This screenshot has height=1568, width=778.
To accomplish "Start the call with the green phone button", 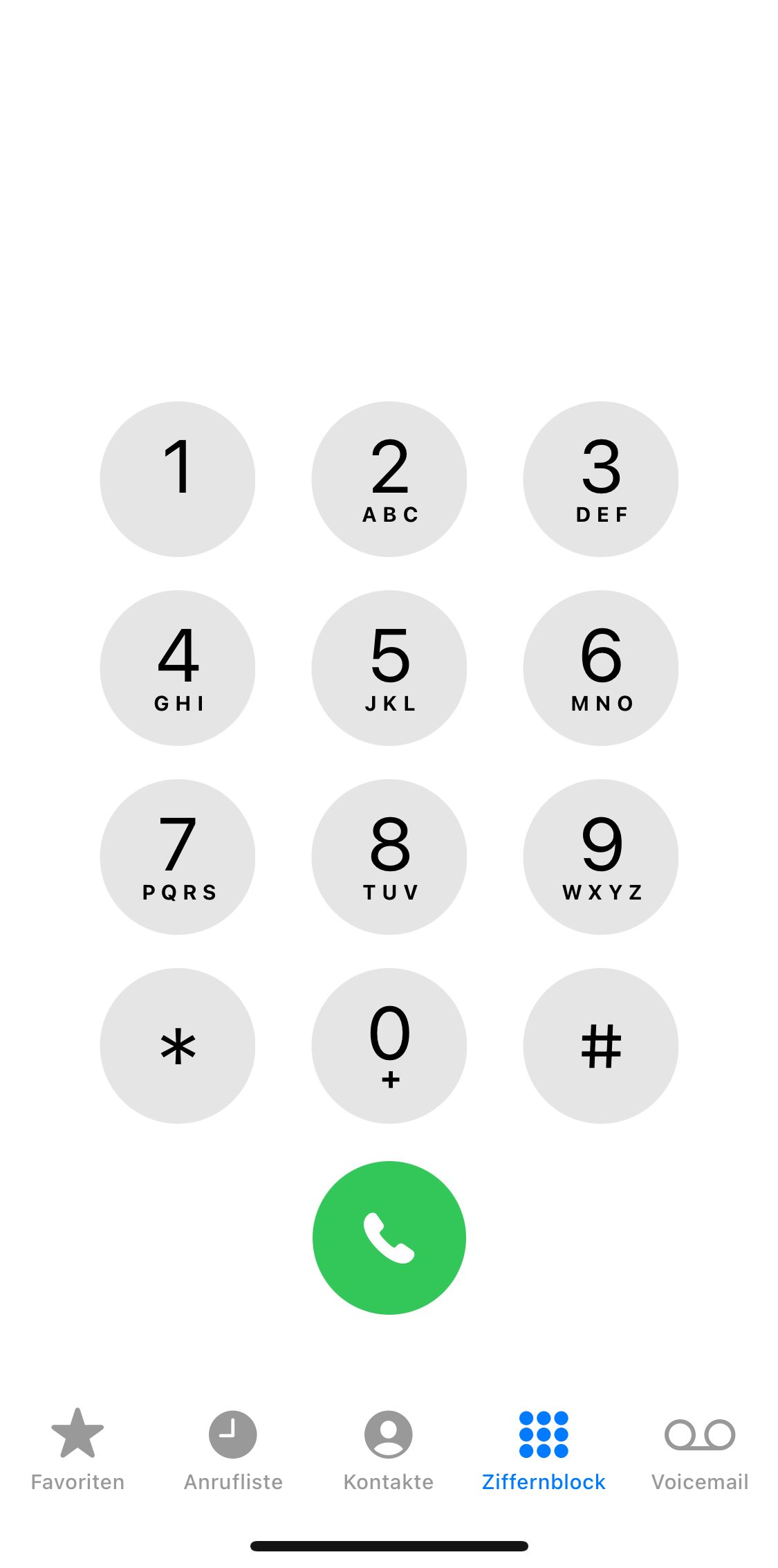I will coord(389,1238).
